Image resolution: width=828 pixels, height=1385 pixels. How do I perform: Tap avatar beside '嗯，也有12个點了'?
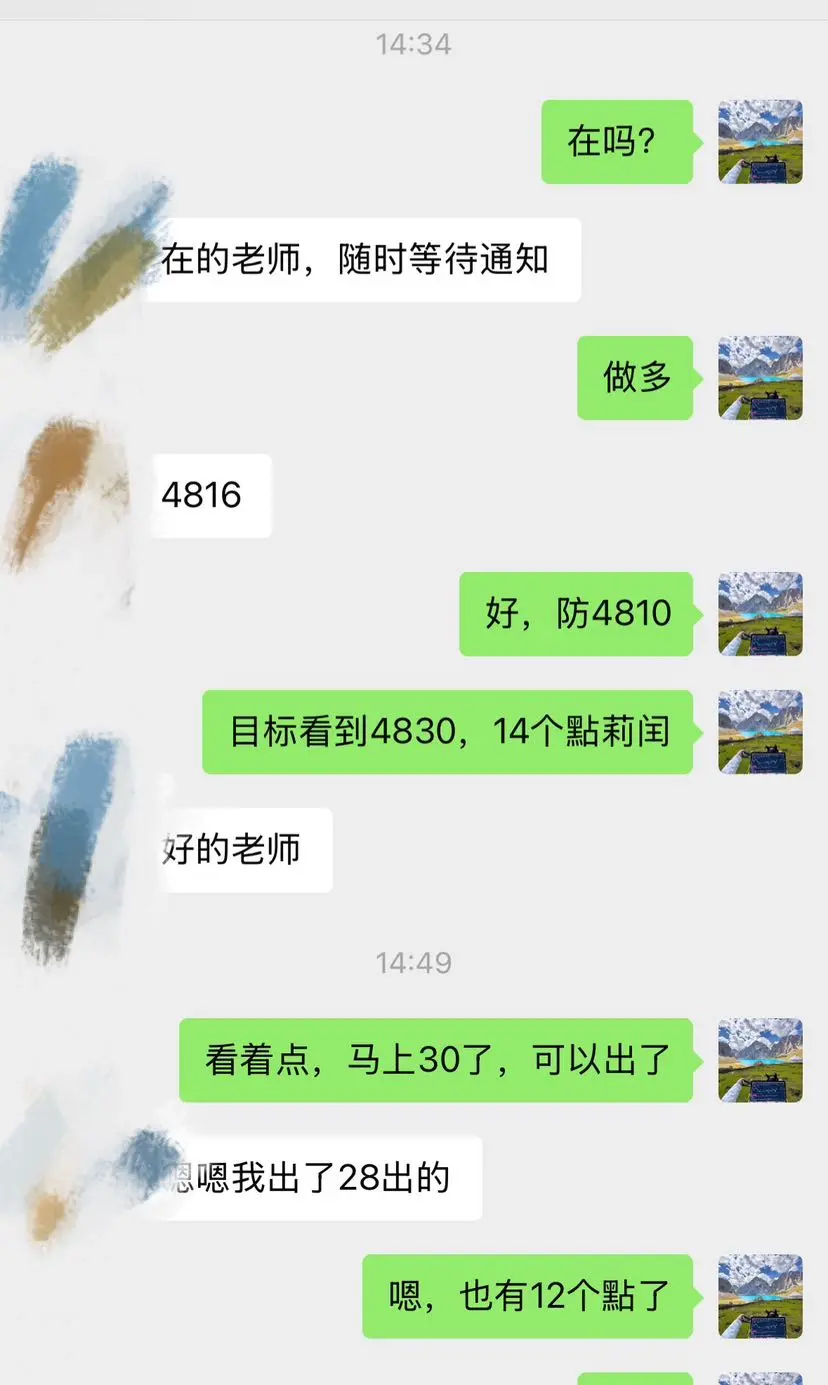click(x=760, y=1294)
